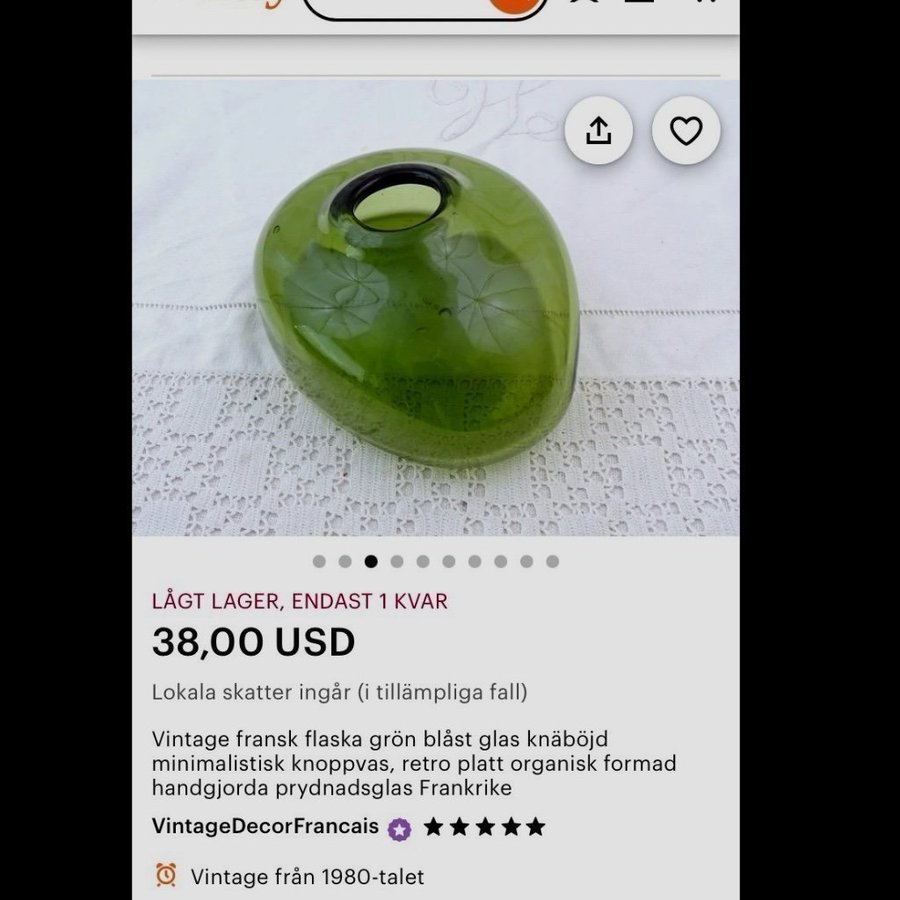Add the green vase to favorites
Screen dimensions: 900x900
coord(686,131)
